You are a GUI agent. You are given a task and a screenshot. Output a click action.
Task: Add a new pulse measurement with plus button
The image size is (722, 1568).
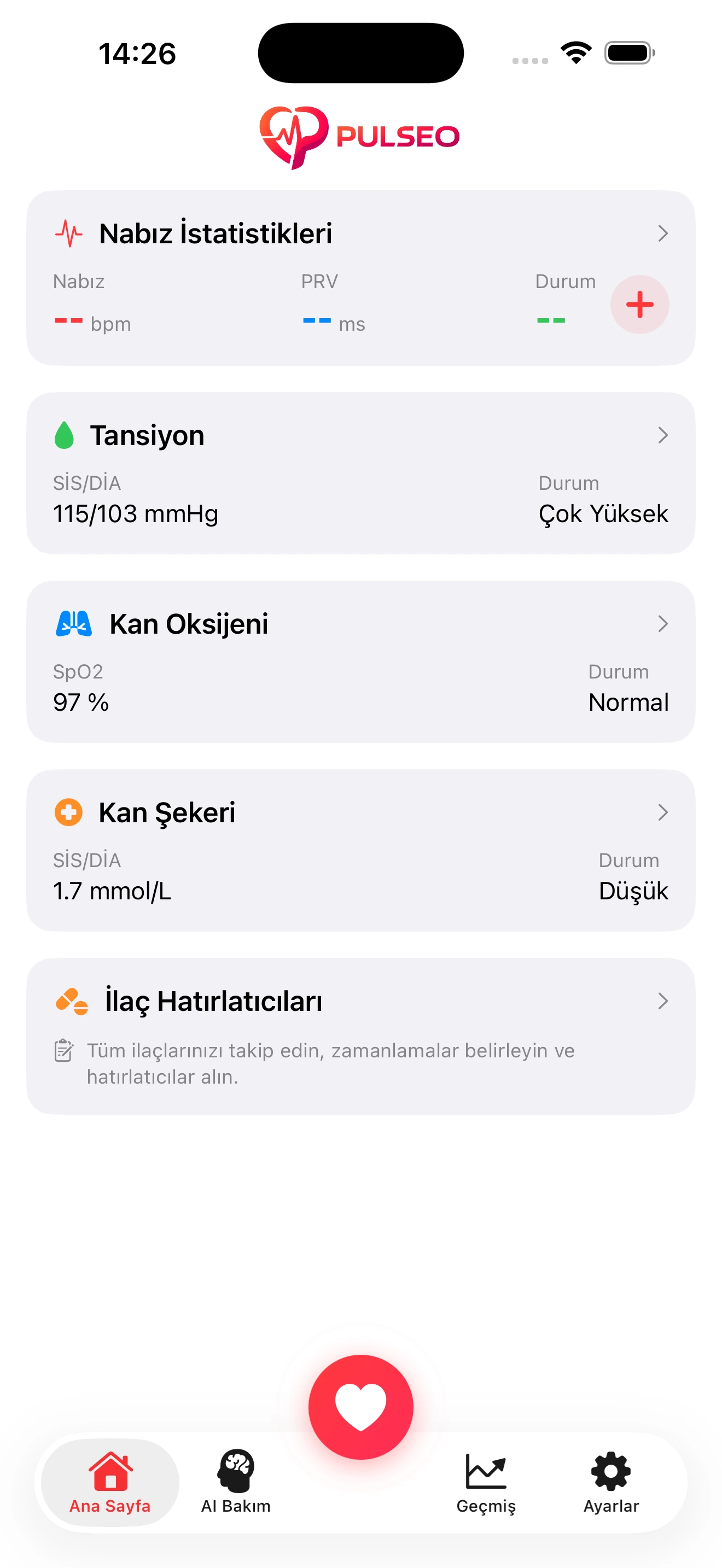coord(639,305)
